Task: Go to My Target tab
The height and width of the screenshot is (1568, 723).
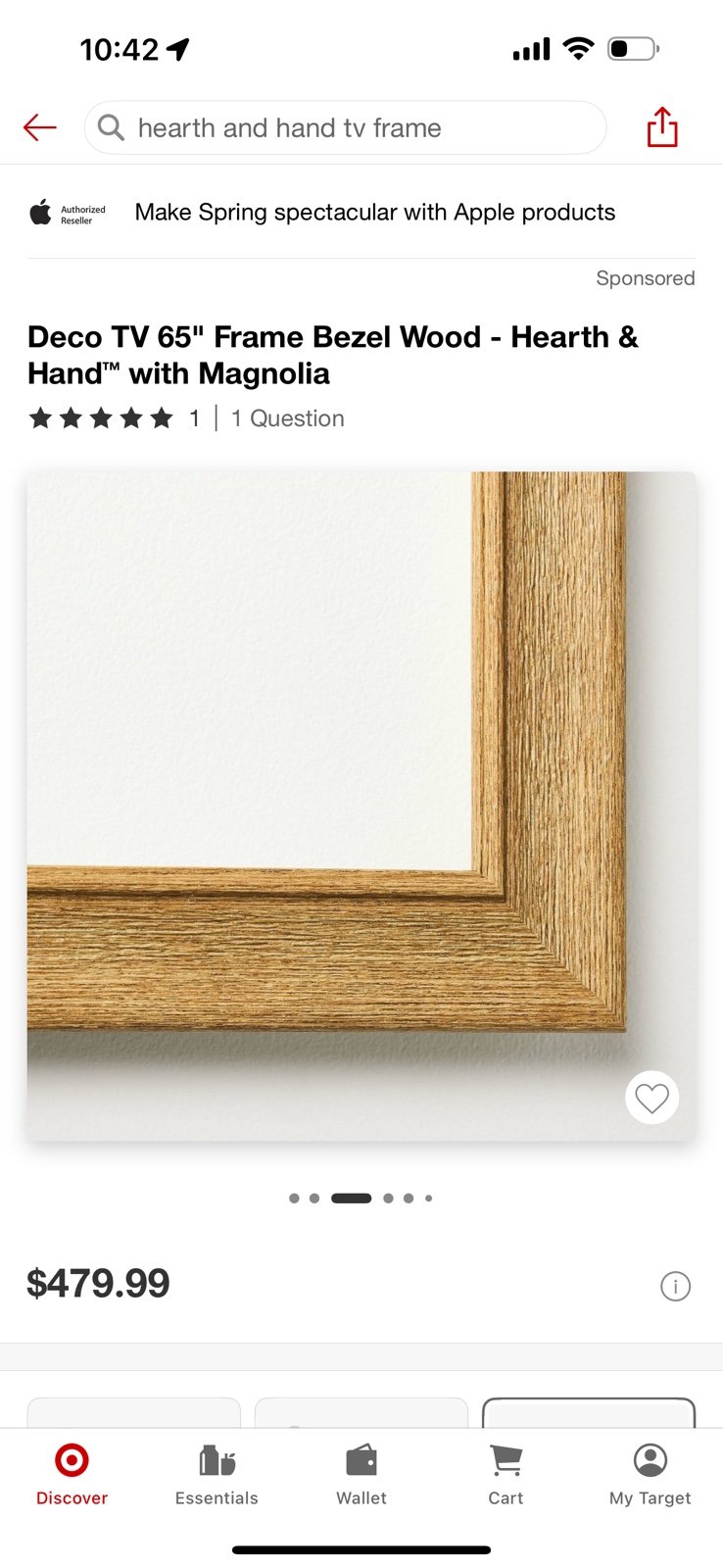Action: tap(651, 1474)
